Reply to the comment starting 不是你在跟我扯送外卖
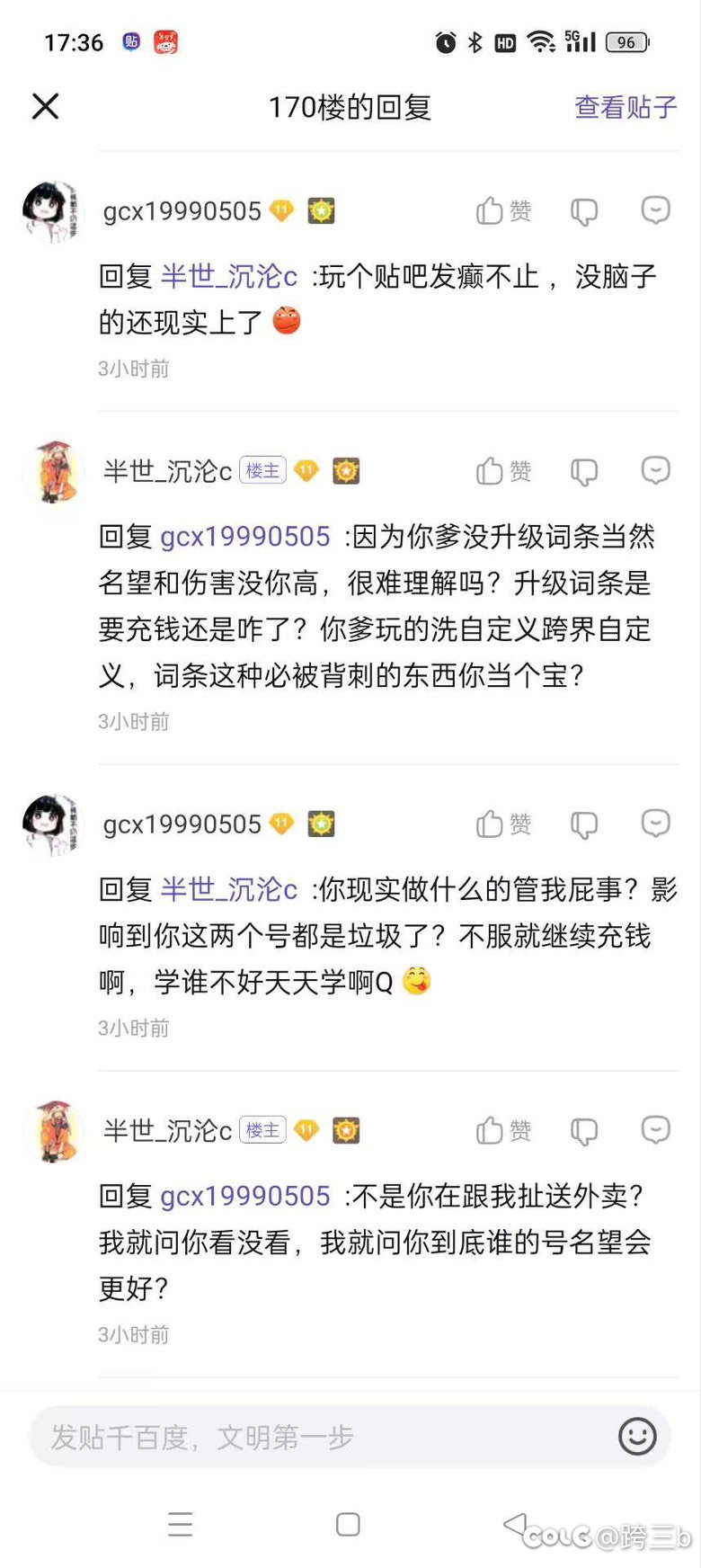The width and height of the screenshot is (701, 1568). tap(656, 1130)
